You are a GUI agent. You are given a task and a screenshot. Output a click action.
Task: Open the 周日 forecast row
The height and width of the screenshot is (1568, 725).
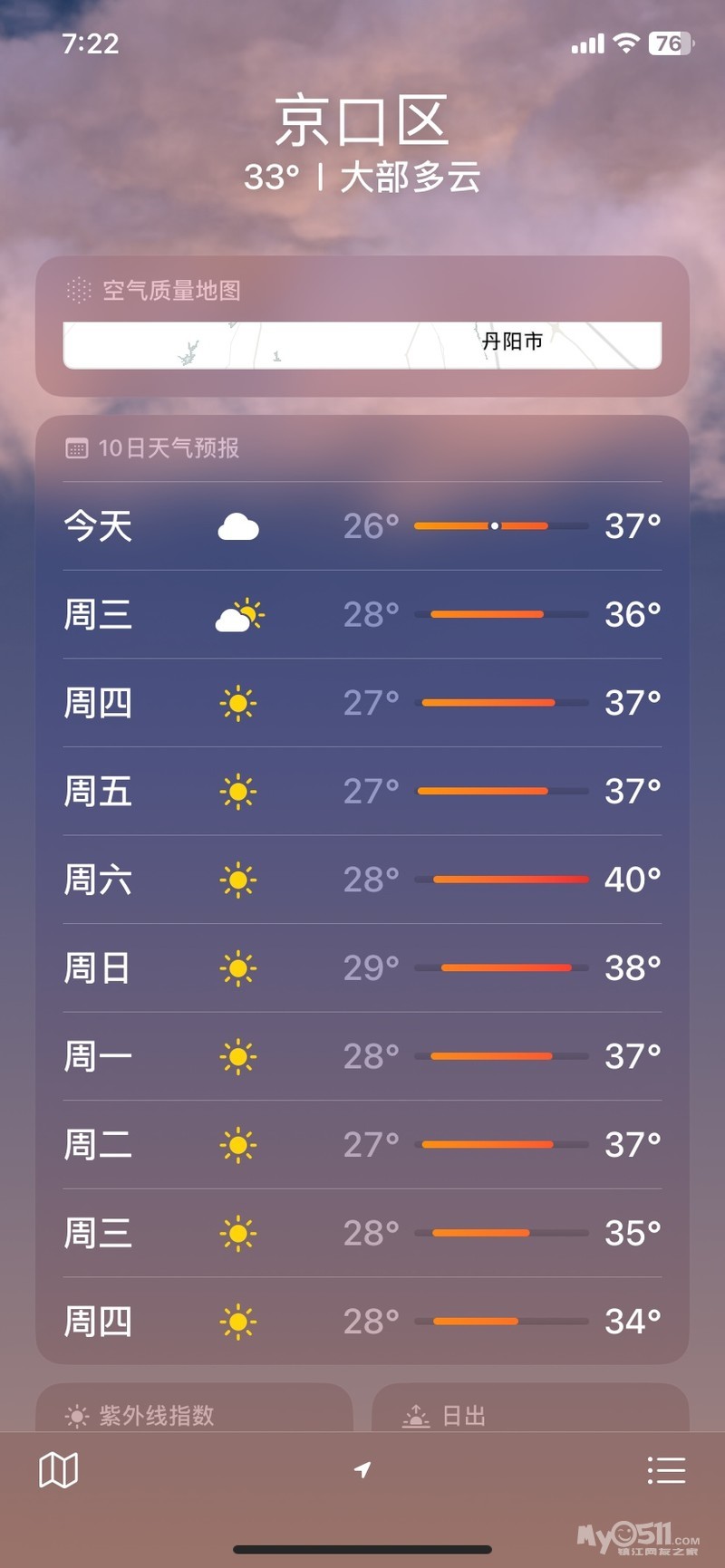(x=362, y=967)
